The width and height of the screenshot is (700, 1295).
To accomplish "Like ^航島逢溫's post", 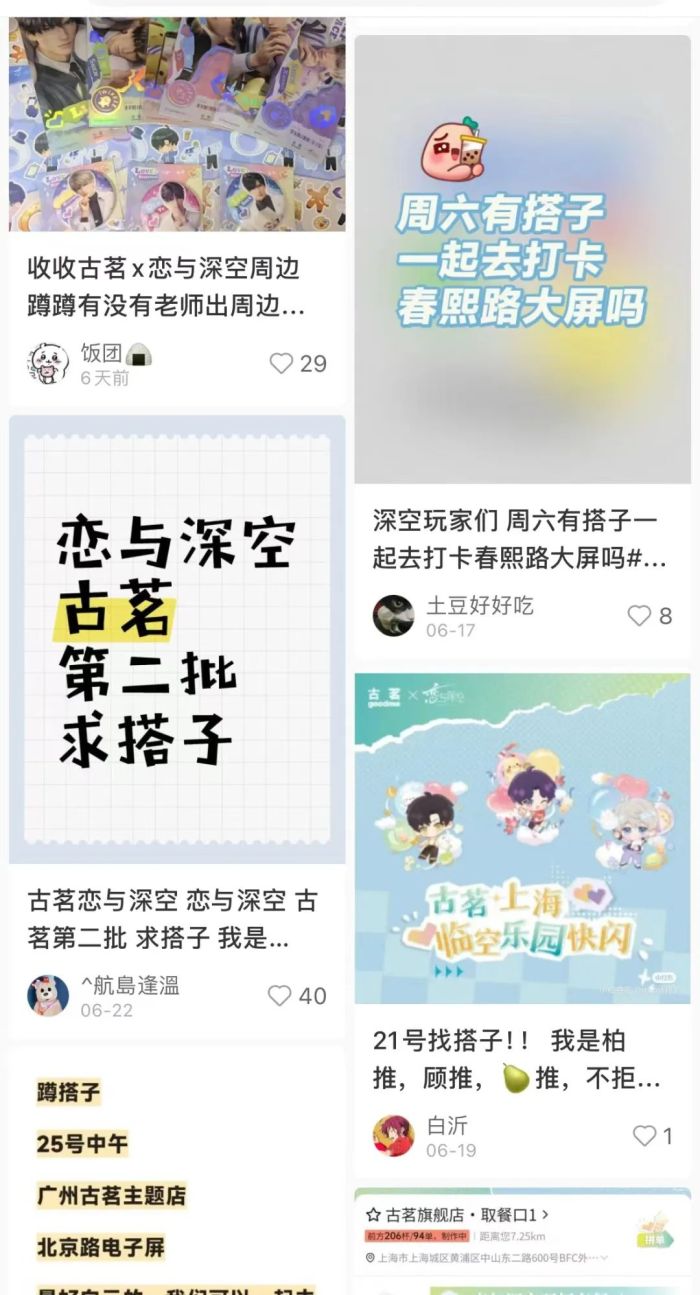I will [x=280, y=996].
